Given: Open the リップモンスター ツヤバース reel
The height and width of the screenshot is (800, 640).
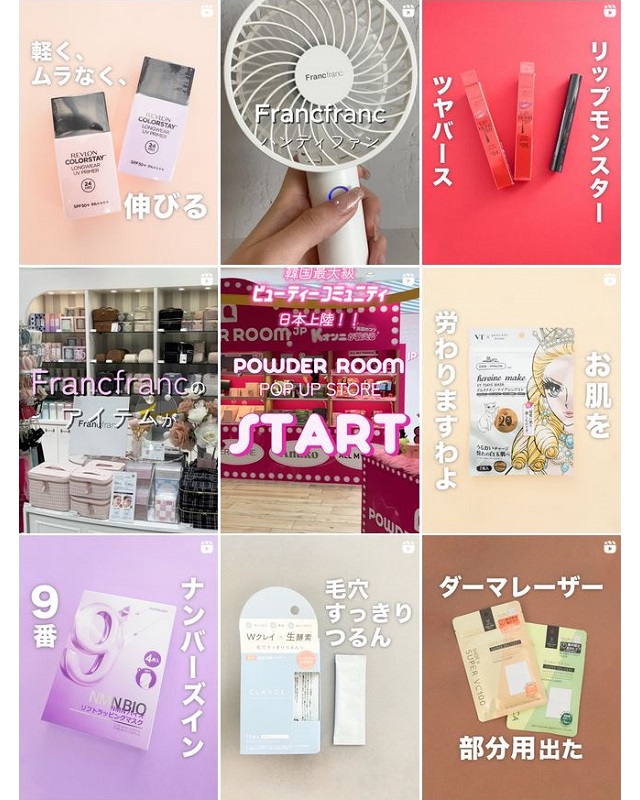Looking at the screenshot, I should tap(522, 132).
